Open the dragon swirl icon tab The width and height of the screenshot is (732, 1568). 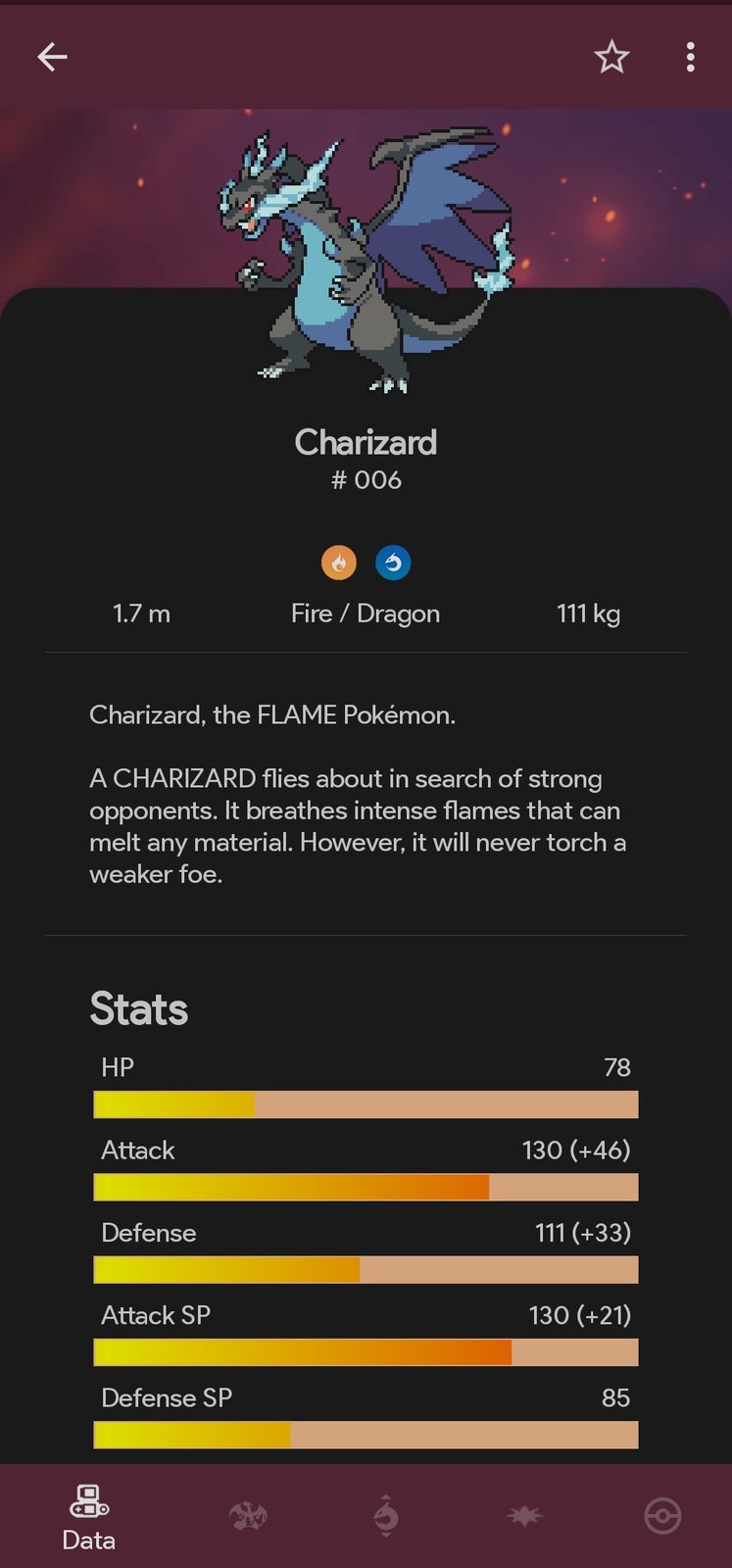386,1516
